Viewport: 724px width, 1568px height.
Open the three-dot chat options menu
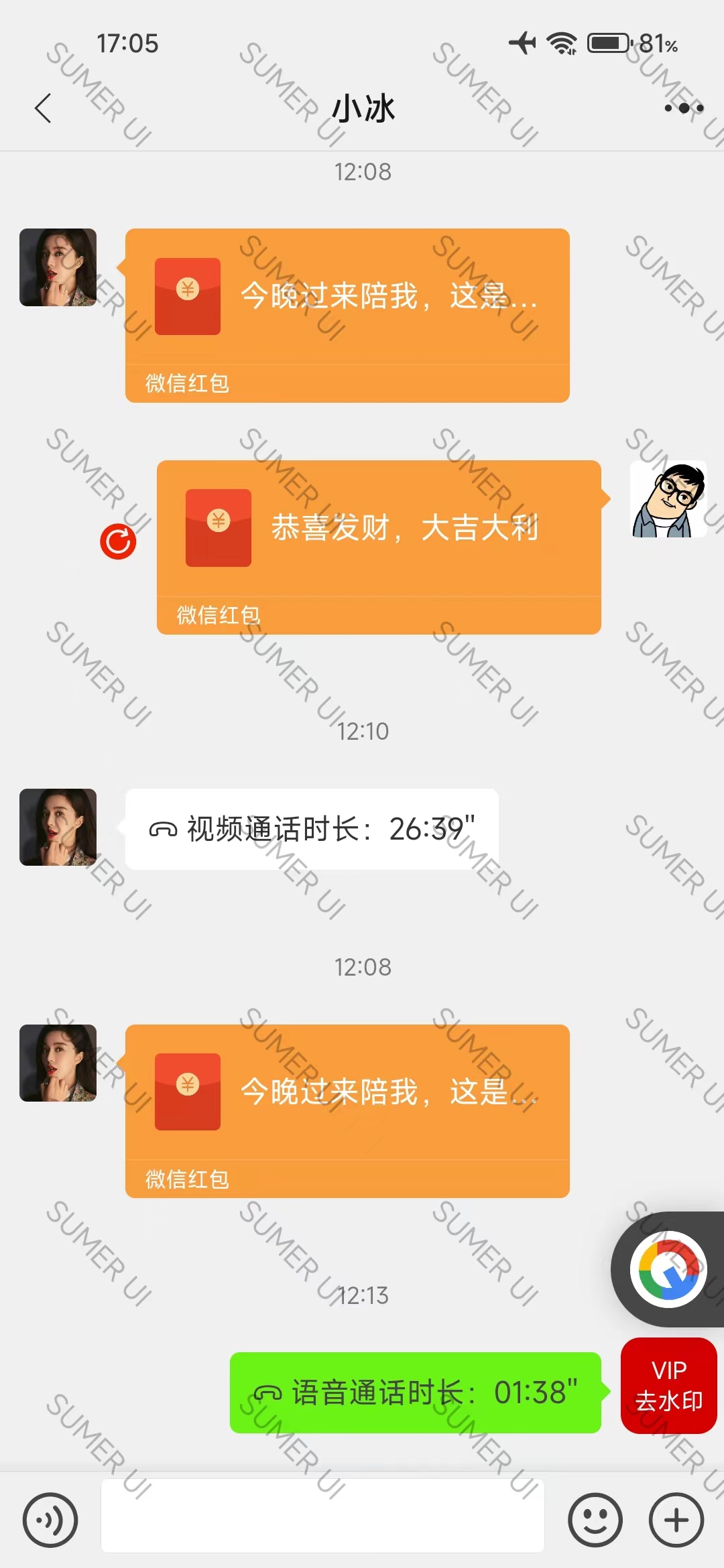tap(683, 108)
